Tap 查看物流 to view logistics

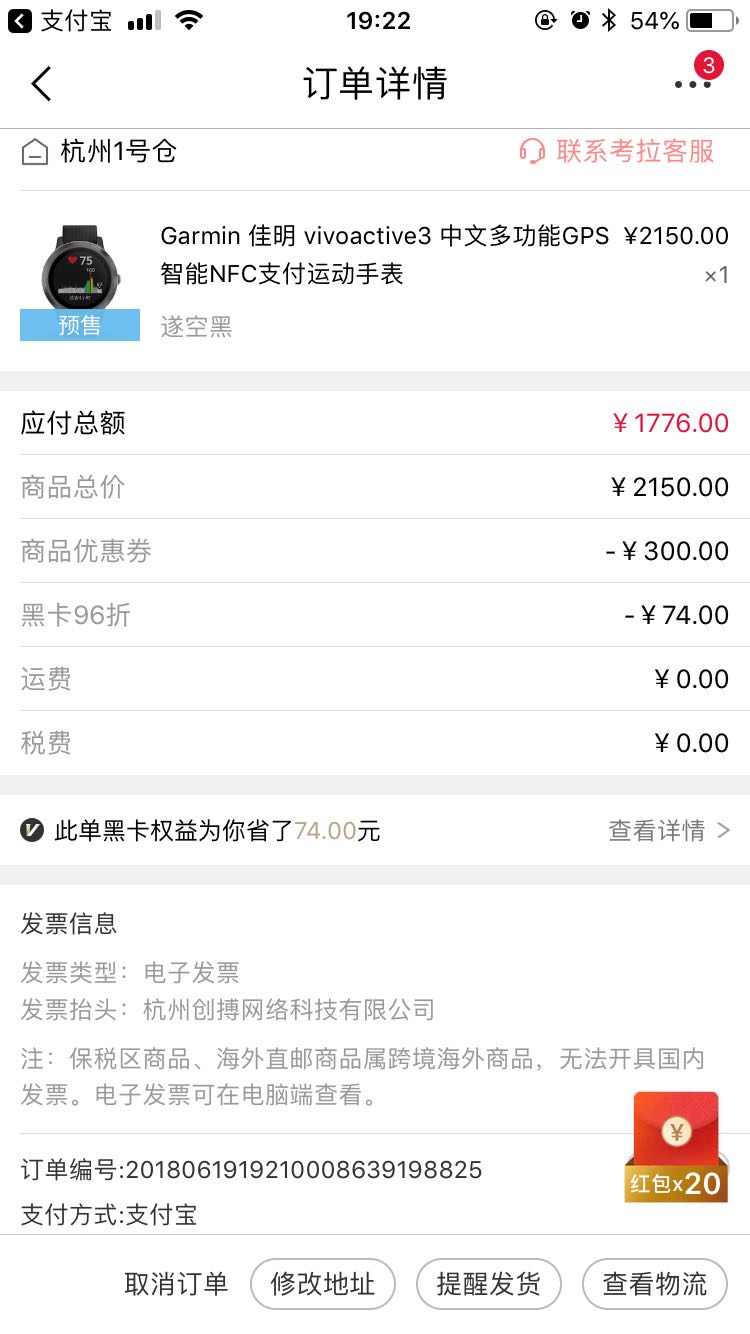(x=655, y=1284)
